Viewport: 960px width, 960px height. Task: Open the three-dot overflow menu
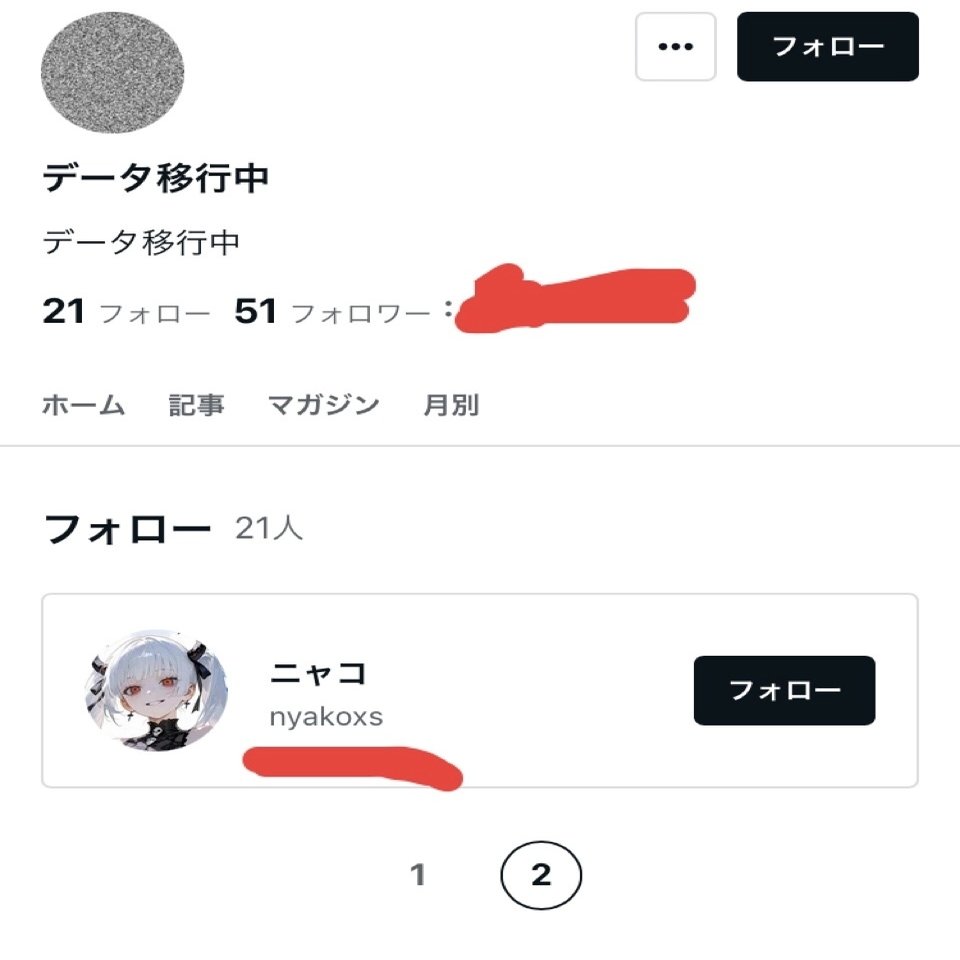pyautogui.click(x=676, y=47)
